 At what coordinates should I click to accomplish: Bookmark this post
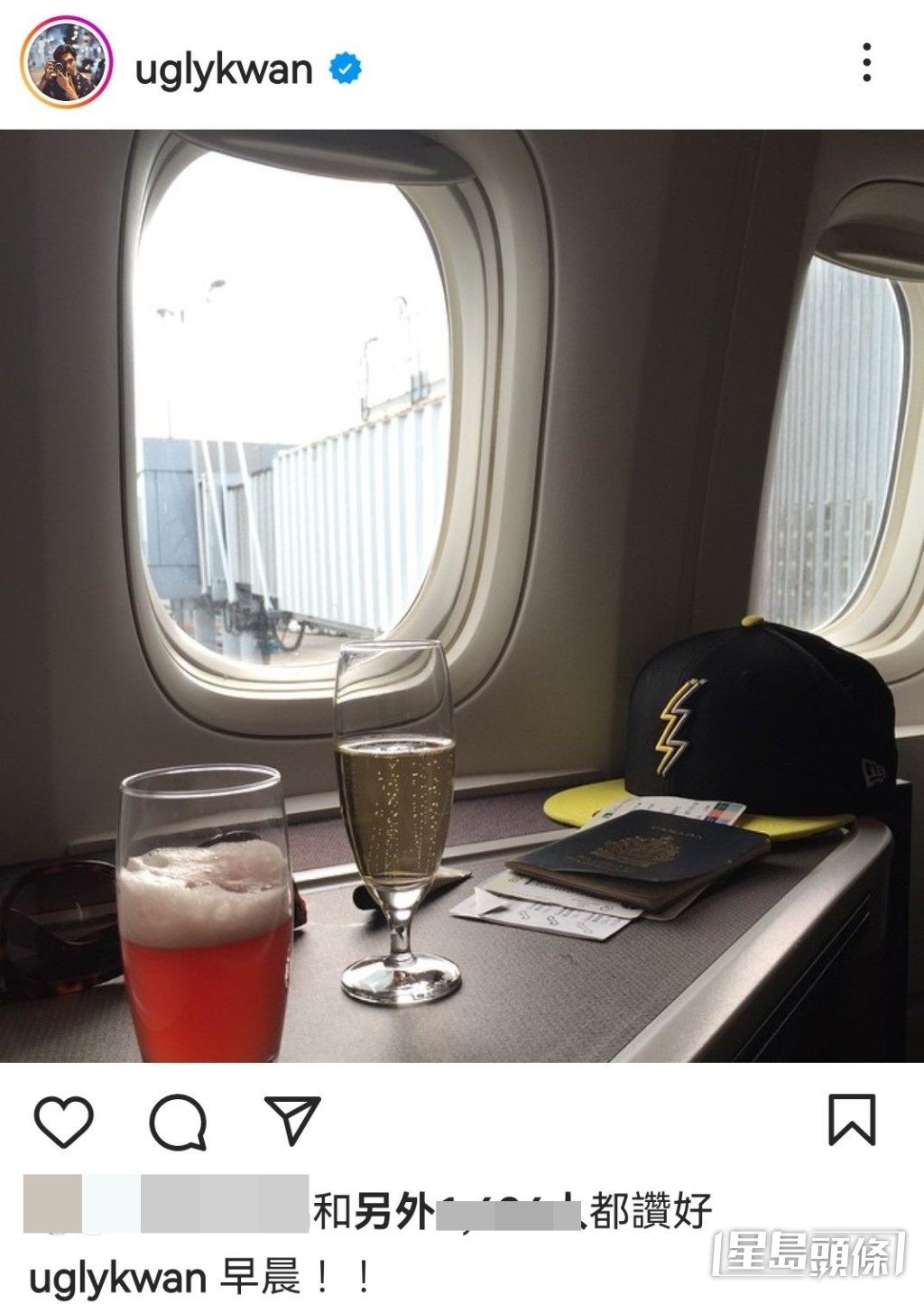tap(852, 1119)
